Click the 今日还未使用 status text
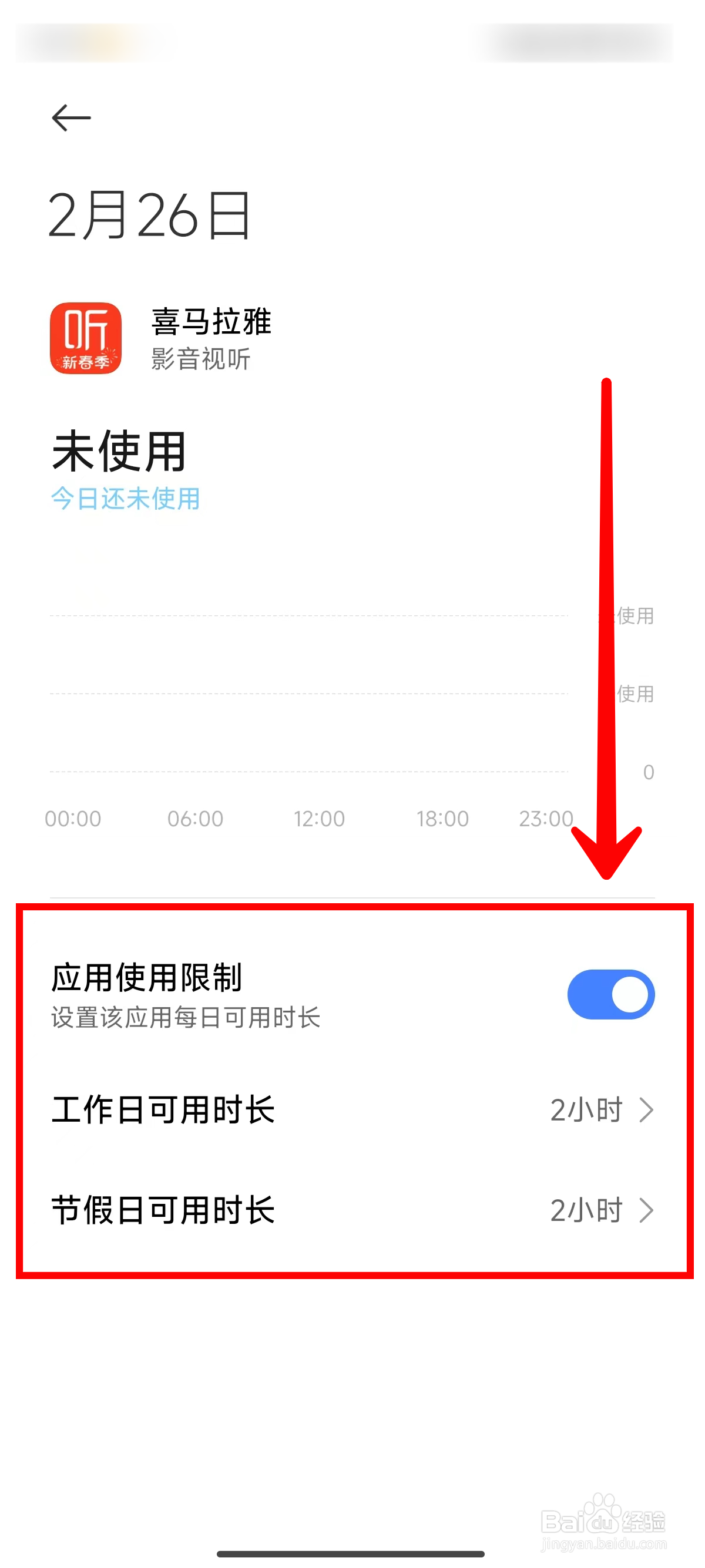This screenshot has height=1568, width=705. point(125,498)
